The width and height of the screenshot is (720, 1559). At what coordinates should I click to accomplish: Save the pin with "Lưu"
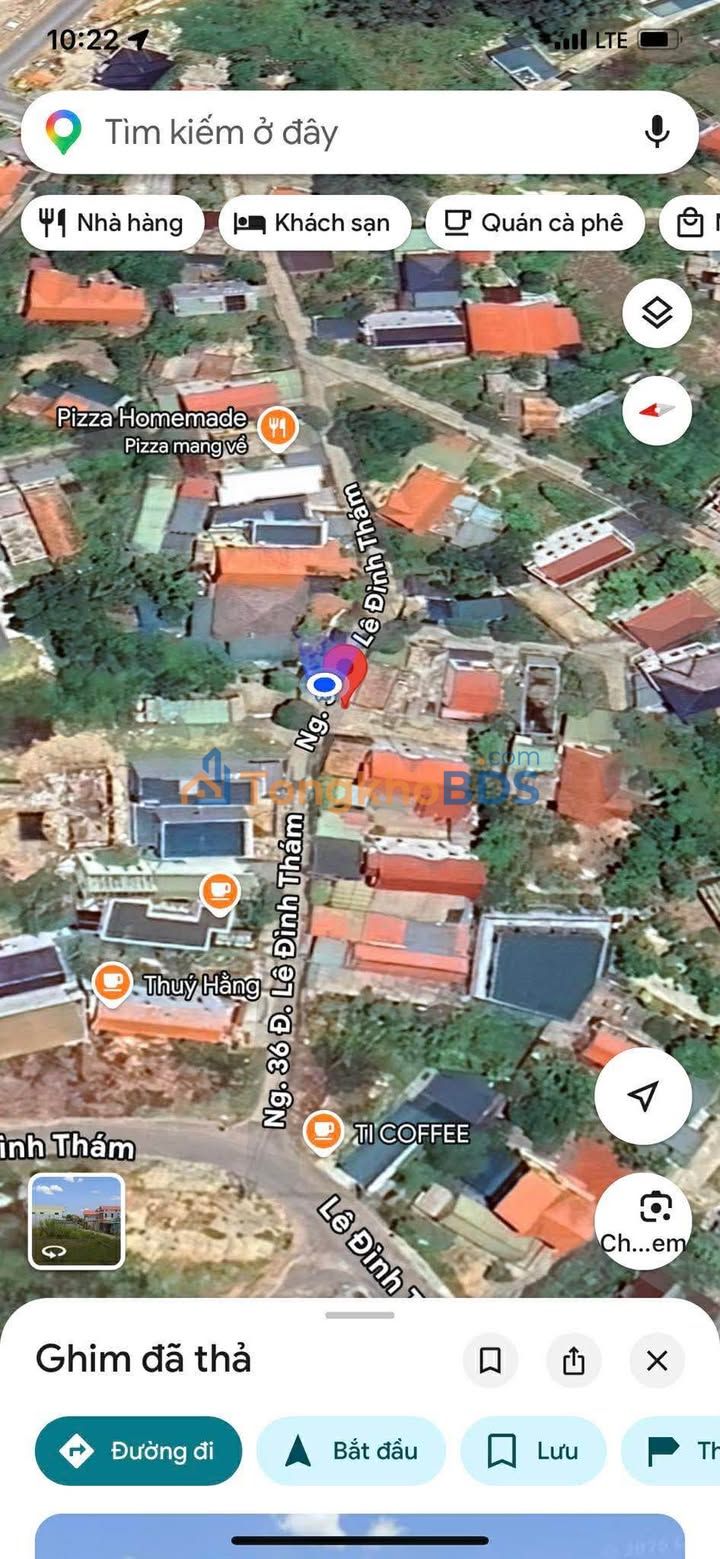[533, 1450]
